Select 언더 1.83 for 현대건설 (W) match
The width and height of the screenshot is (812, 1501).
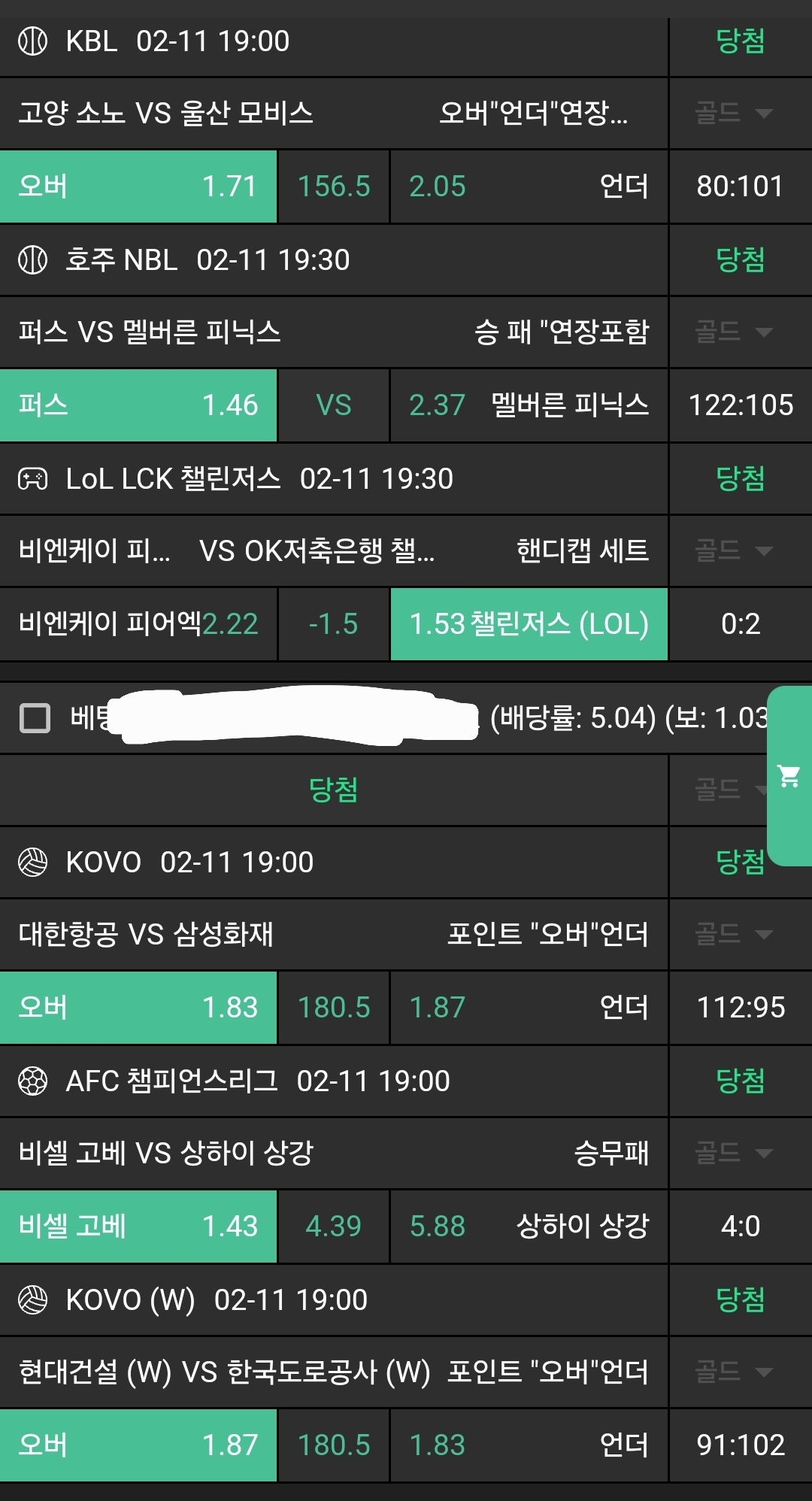529,1445
